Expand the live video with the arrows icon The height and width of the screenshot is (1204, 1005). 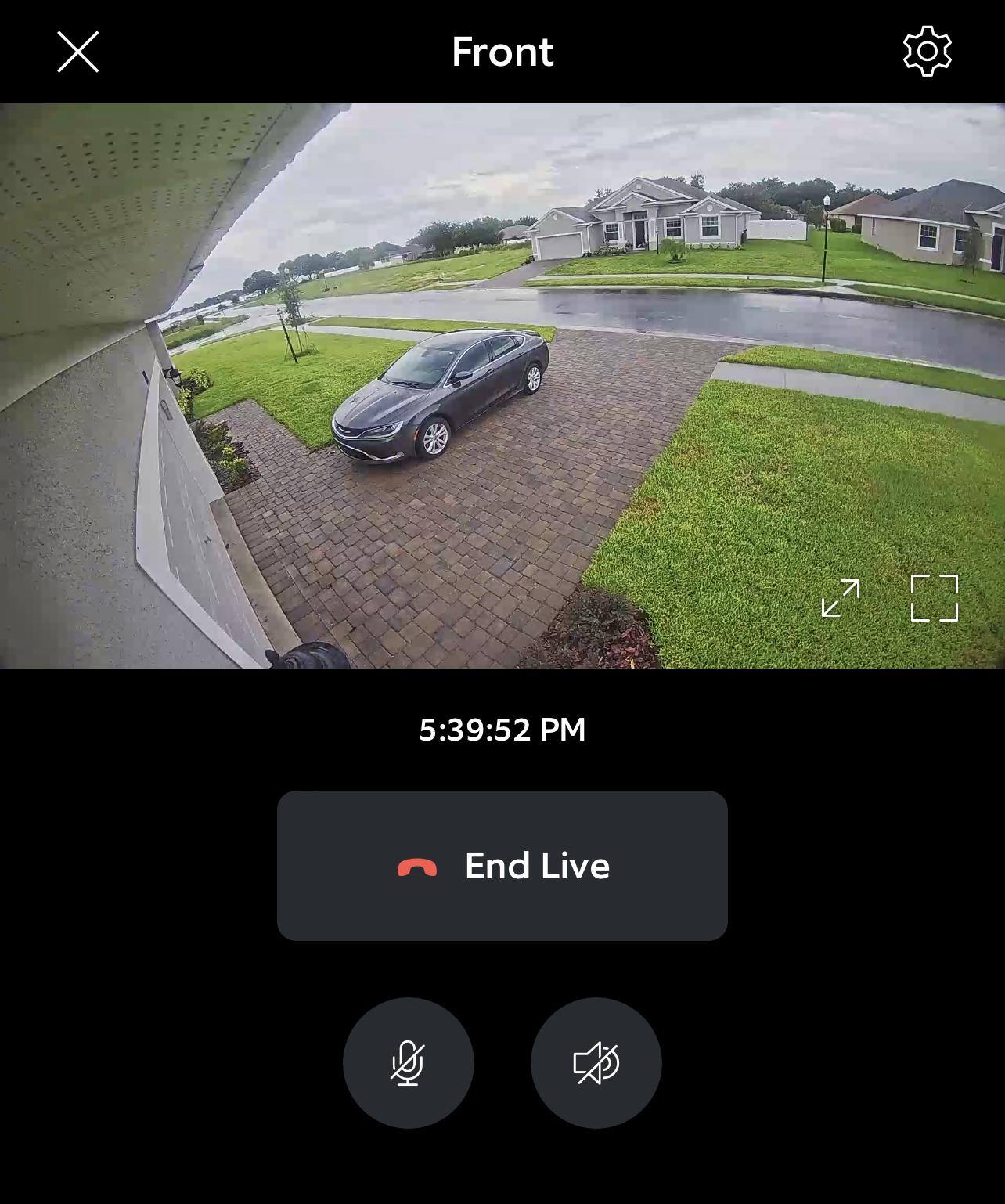click(x=841, y=598)
